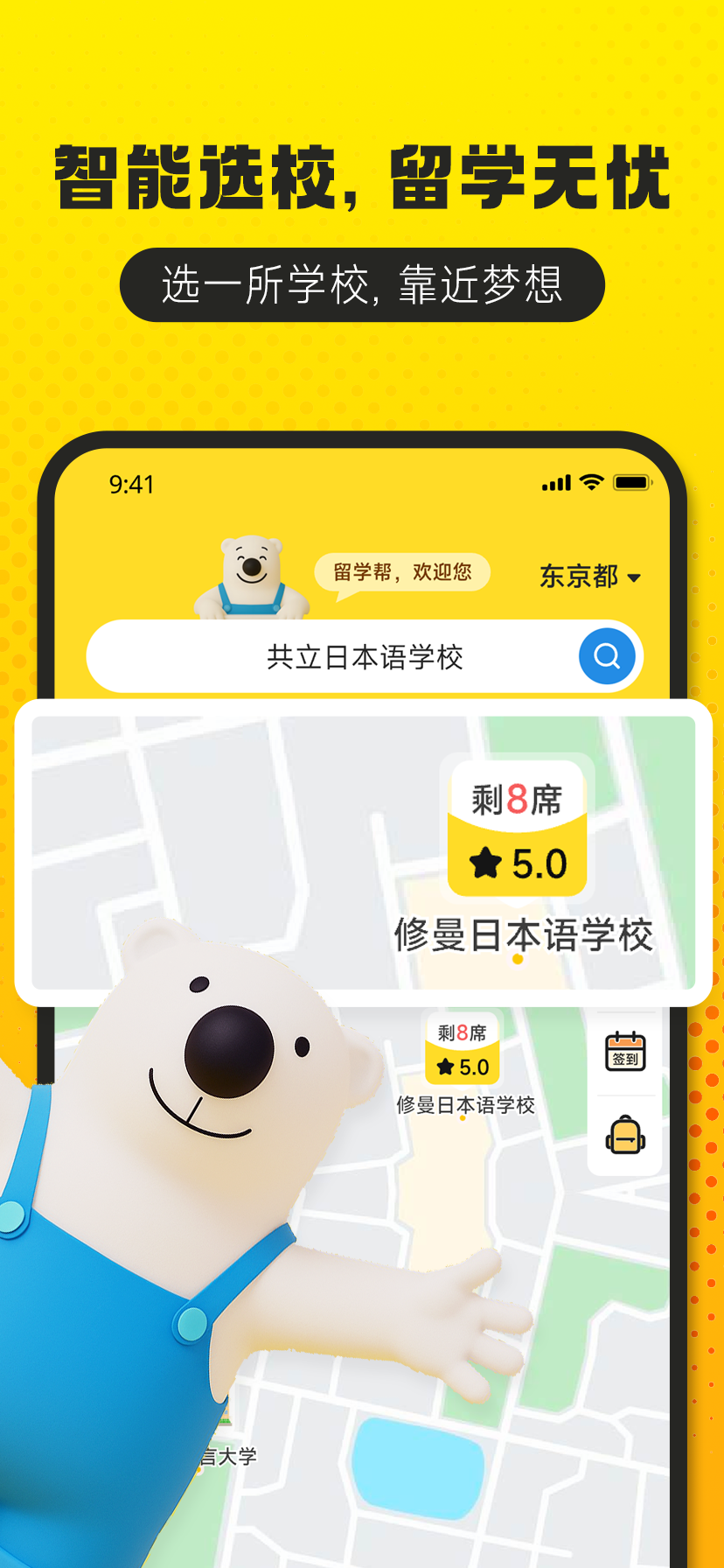
Task: Tap the cellular signal bars icon
Action: click(557, 482)
